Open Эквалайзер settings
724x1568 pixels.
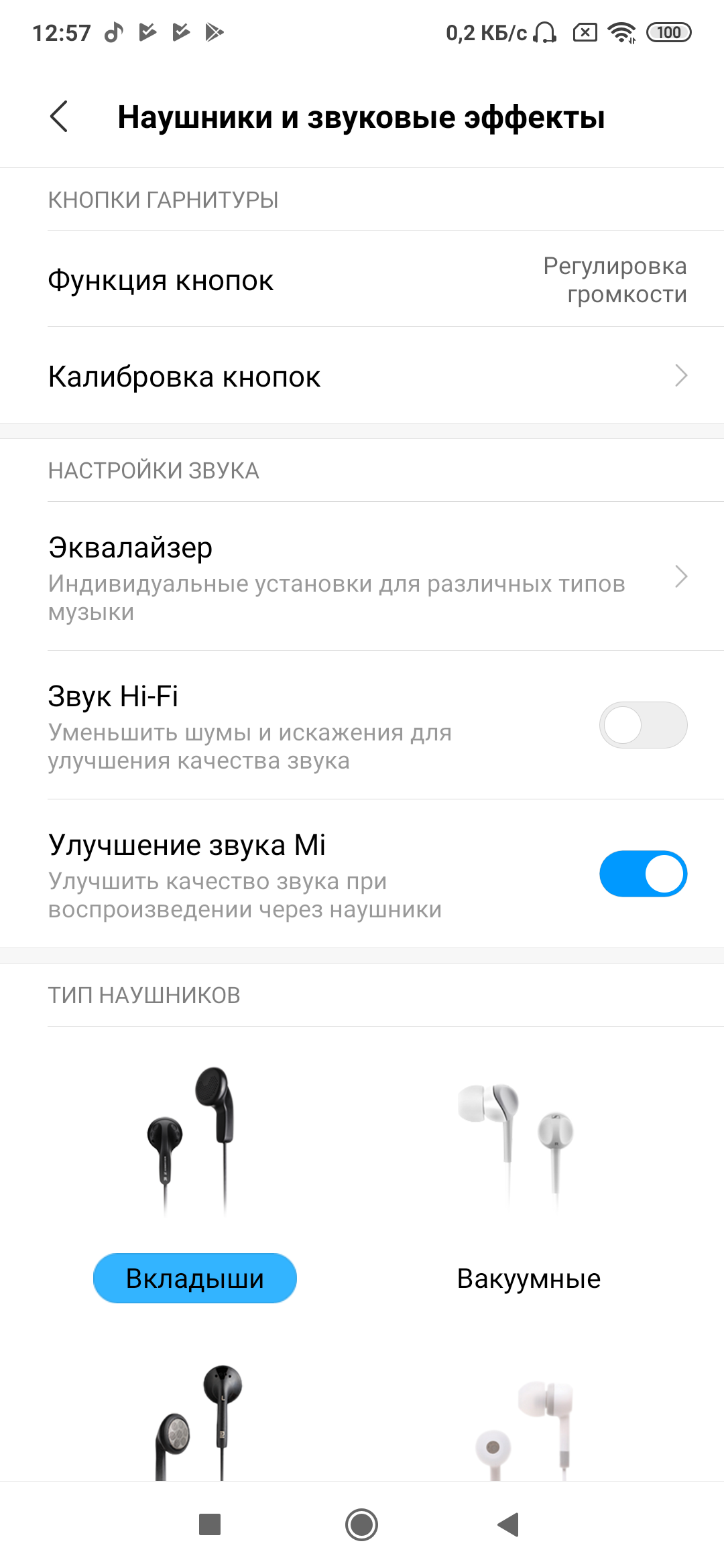point(362,577)
